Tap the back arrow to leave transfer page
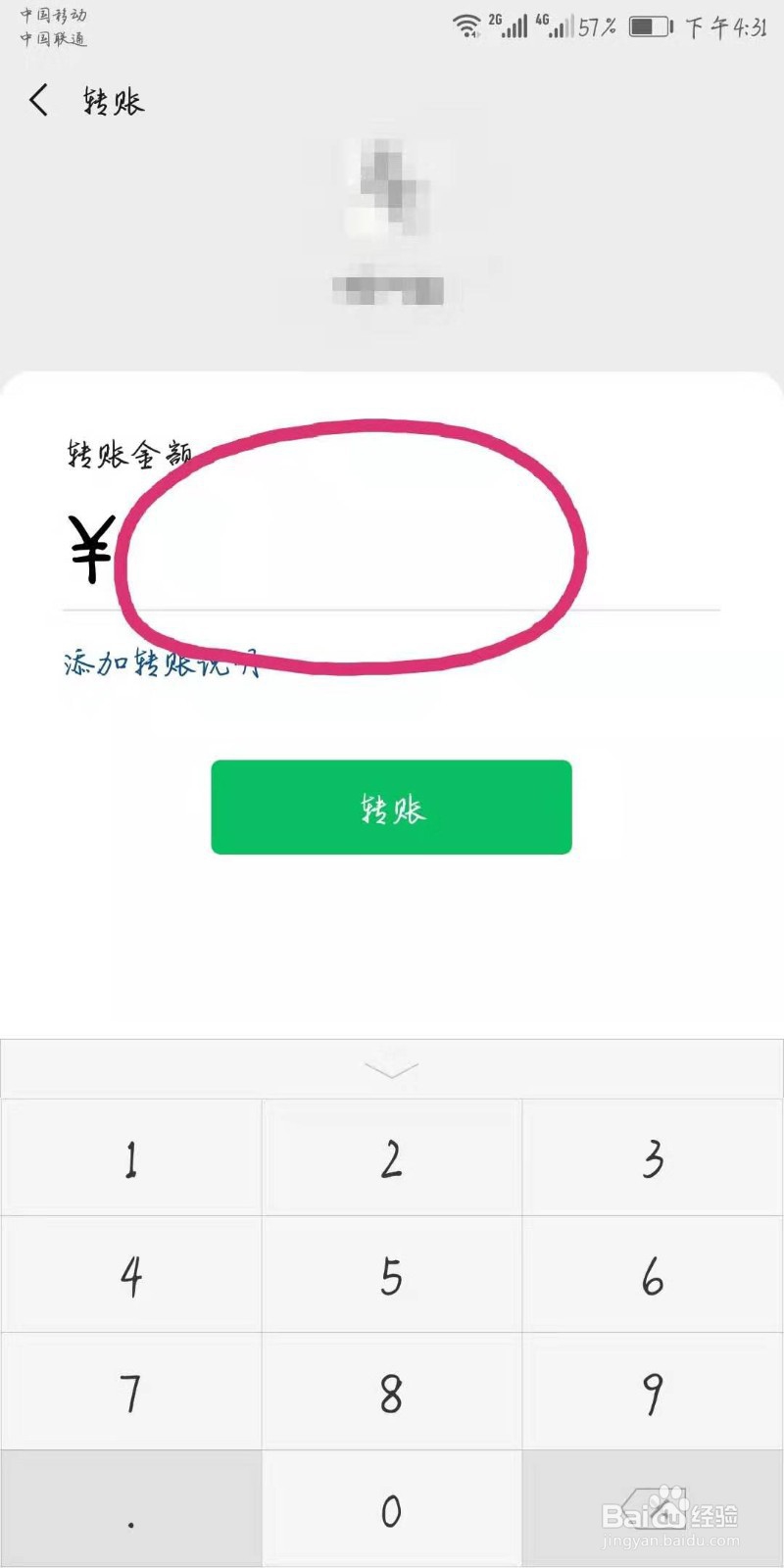 pos(37,101)
